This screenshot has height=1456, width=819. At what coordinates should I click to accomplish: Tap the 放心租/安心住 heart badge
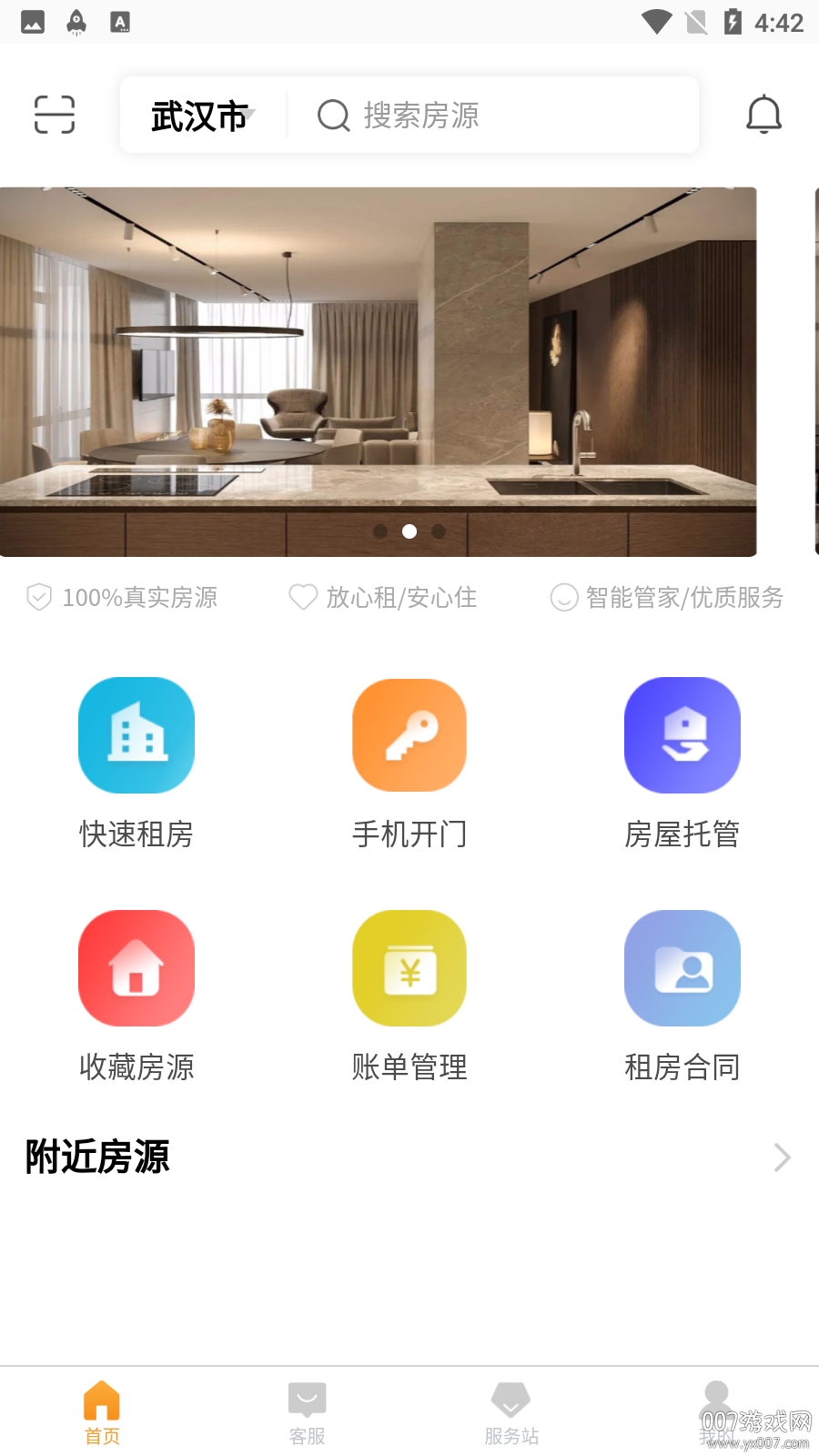coord(303,598)
